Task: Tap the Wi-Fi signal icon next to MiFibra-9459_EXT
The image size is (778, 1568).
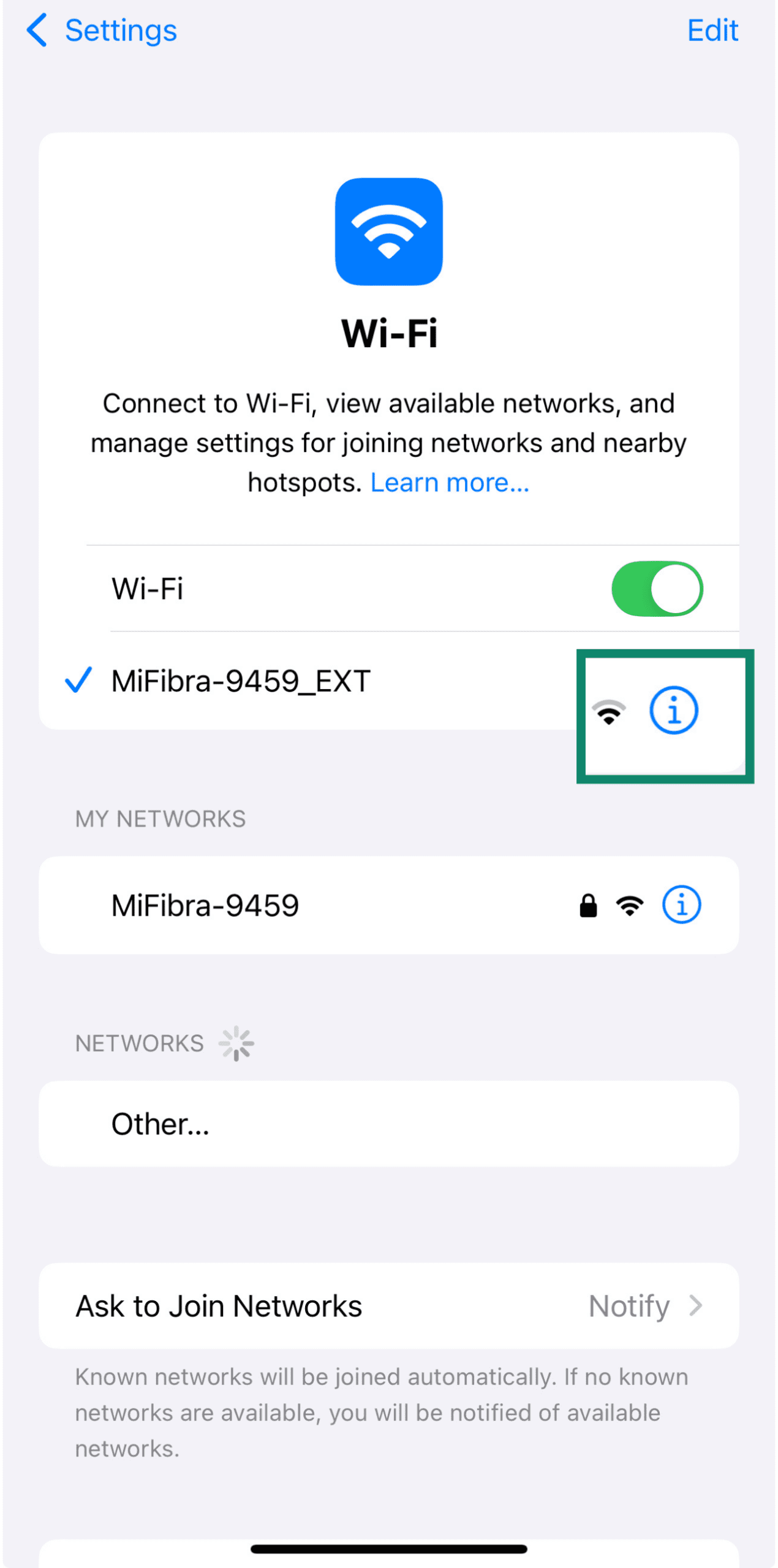Action: tap(608, 710)
